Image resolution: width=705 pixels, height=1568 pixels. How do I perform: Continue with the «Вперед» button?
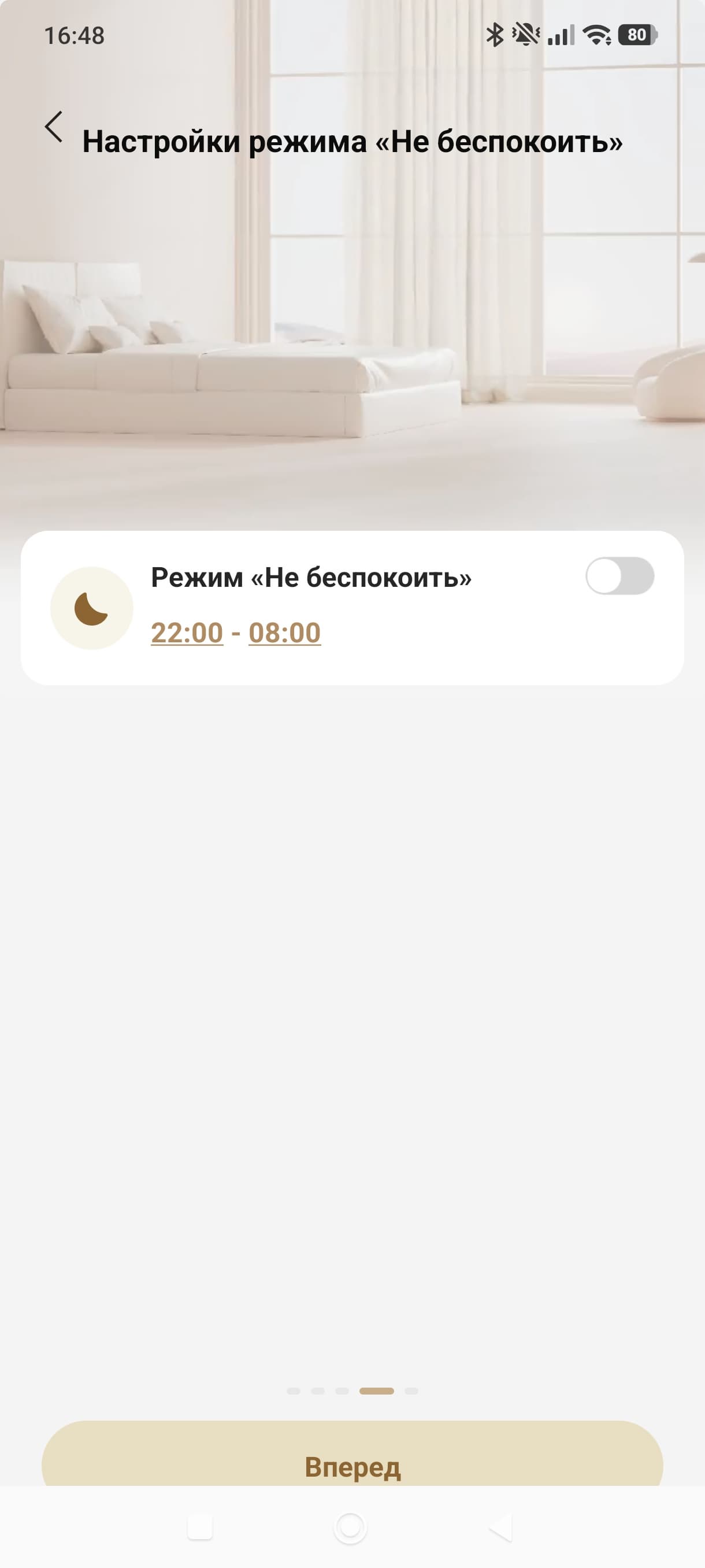tap(352, 1460)
